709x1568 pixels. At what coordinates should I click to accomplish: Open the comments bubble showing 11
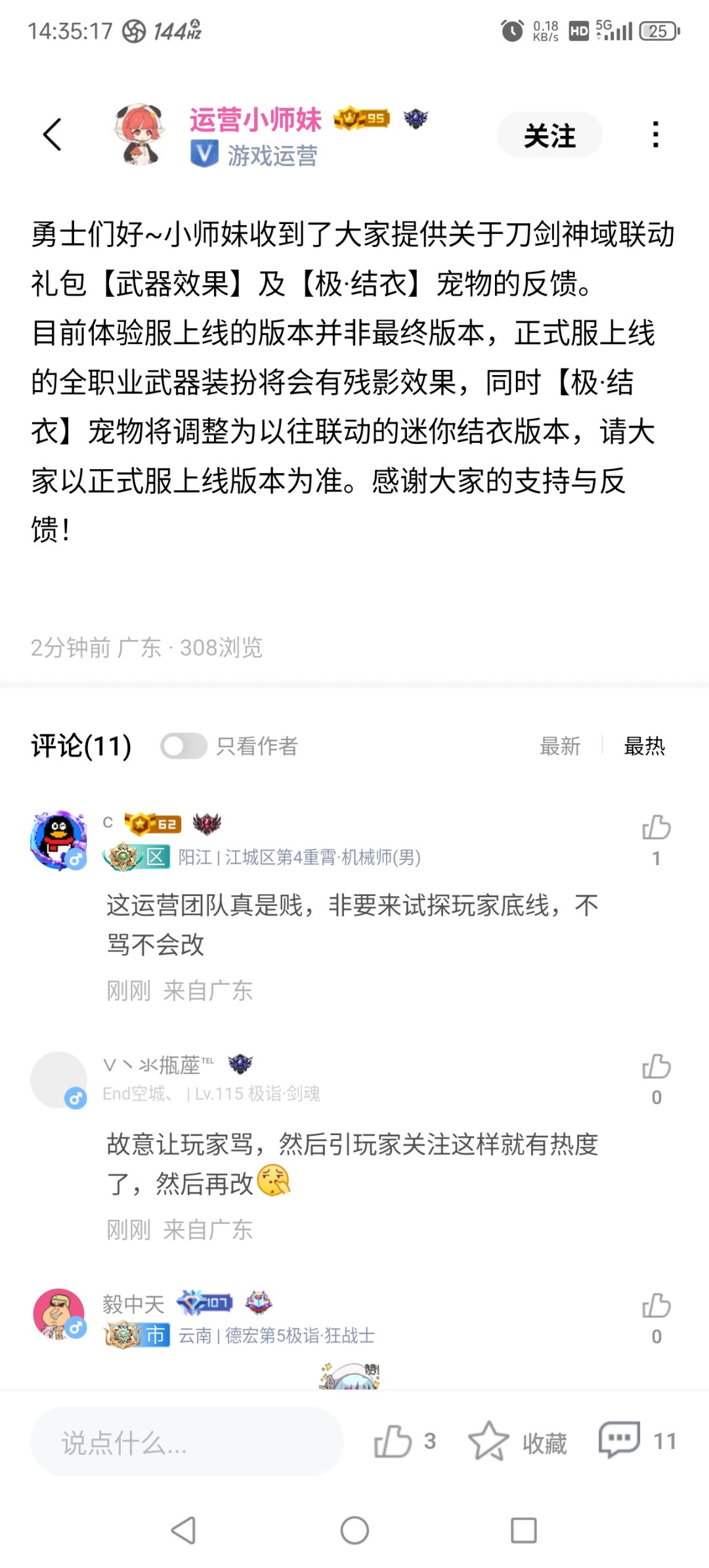620,1440
